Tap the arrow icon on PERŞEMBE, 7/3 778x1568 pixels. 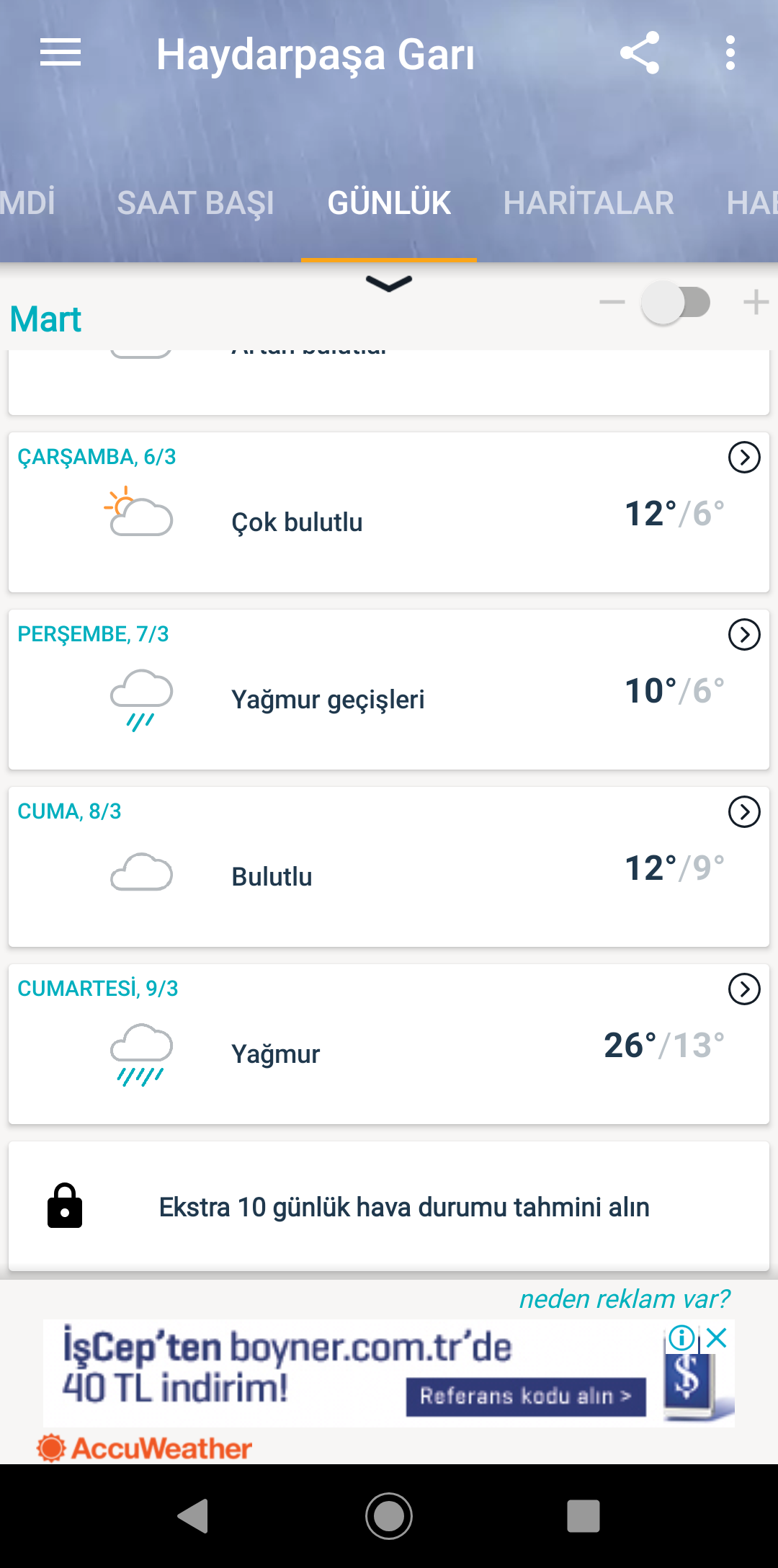click(x=744, y=634)
